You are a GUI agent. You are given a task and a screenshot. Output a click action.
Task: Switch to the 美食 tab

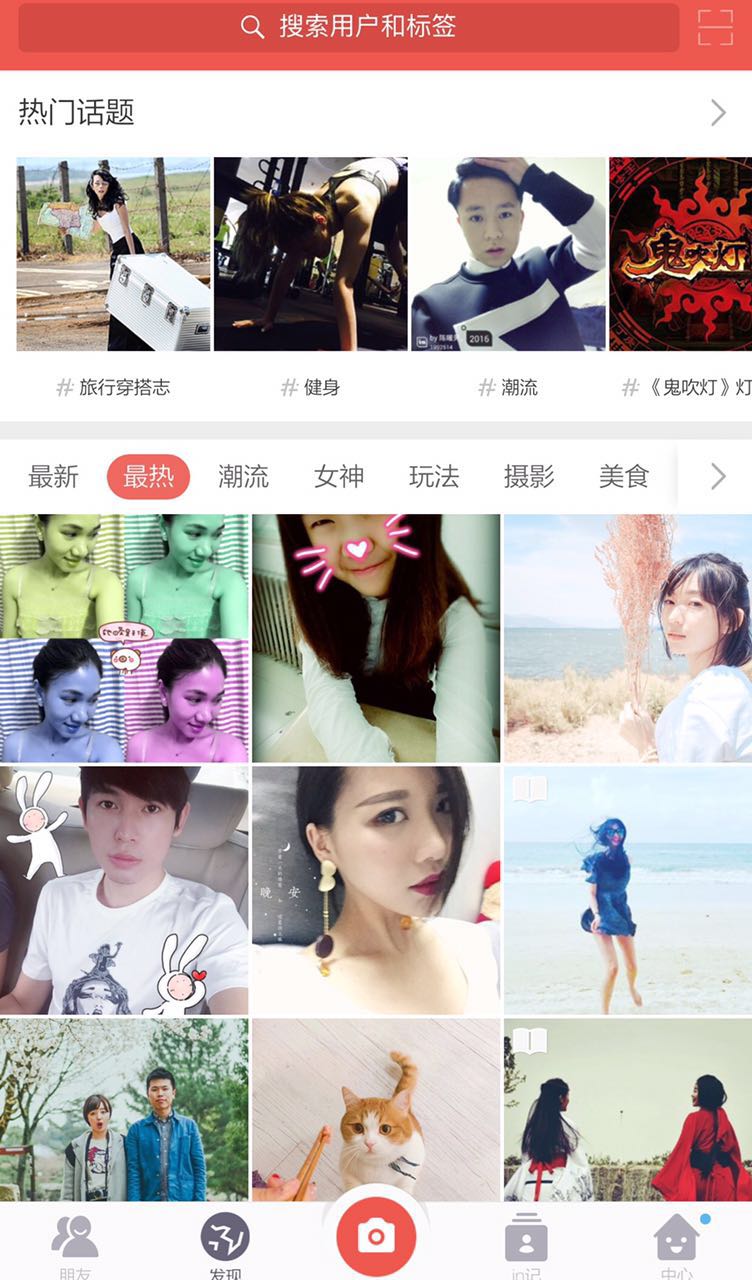tap(624, 477)
